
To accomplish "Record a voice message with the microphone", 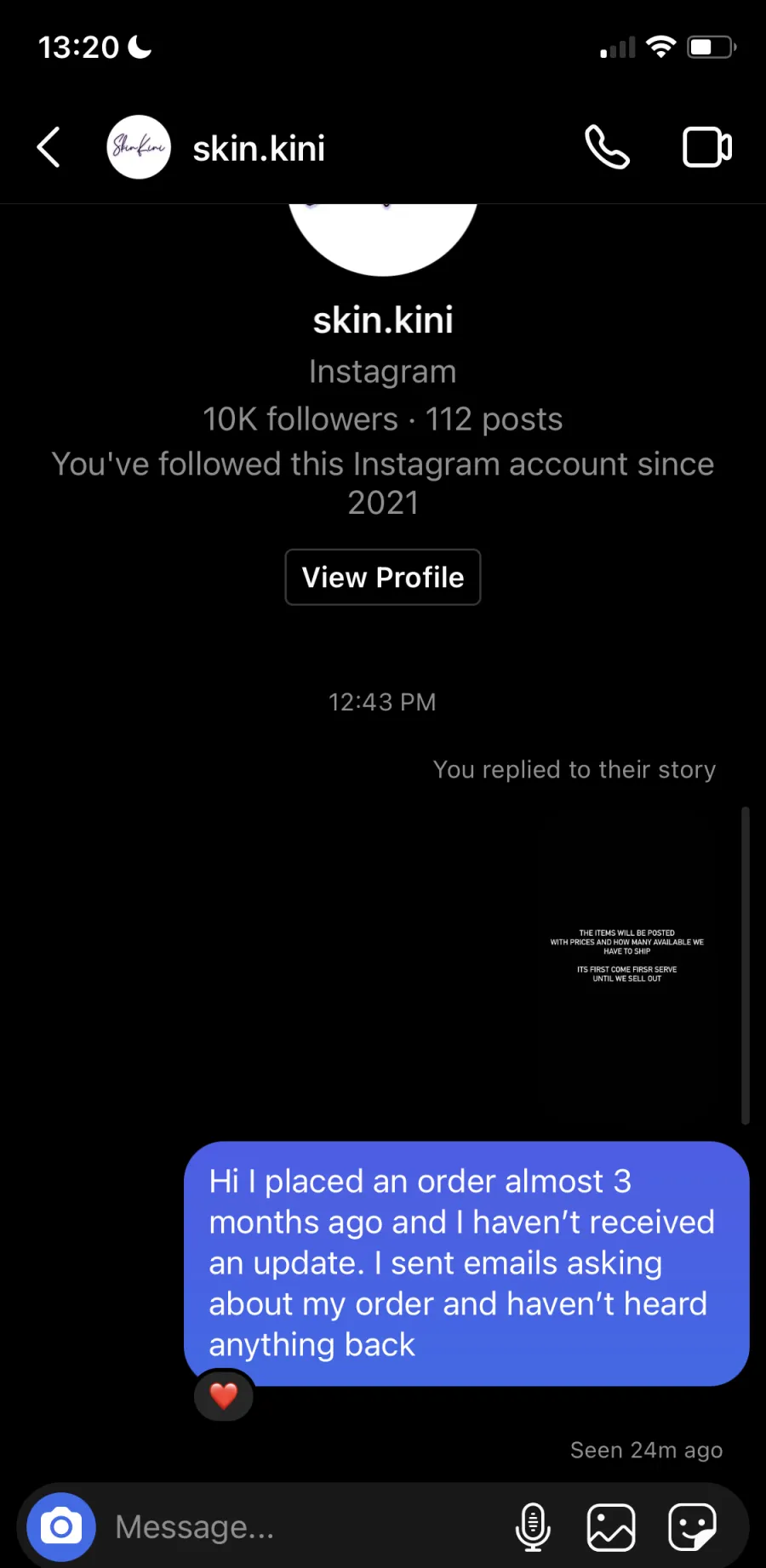I will (x=533, y=1527).
